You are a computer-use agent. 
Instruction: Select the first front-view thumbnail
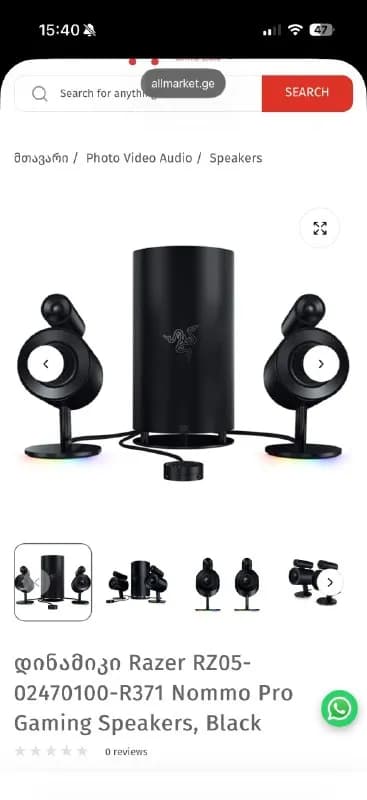[x=53, y=582]
